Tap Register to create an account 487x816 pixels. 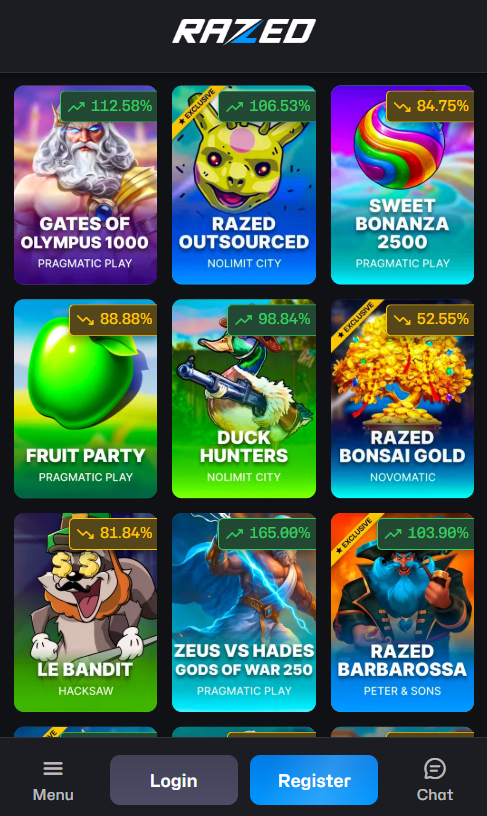click(314, 780)
